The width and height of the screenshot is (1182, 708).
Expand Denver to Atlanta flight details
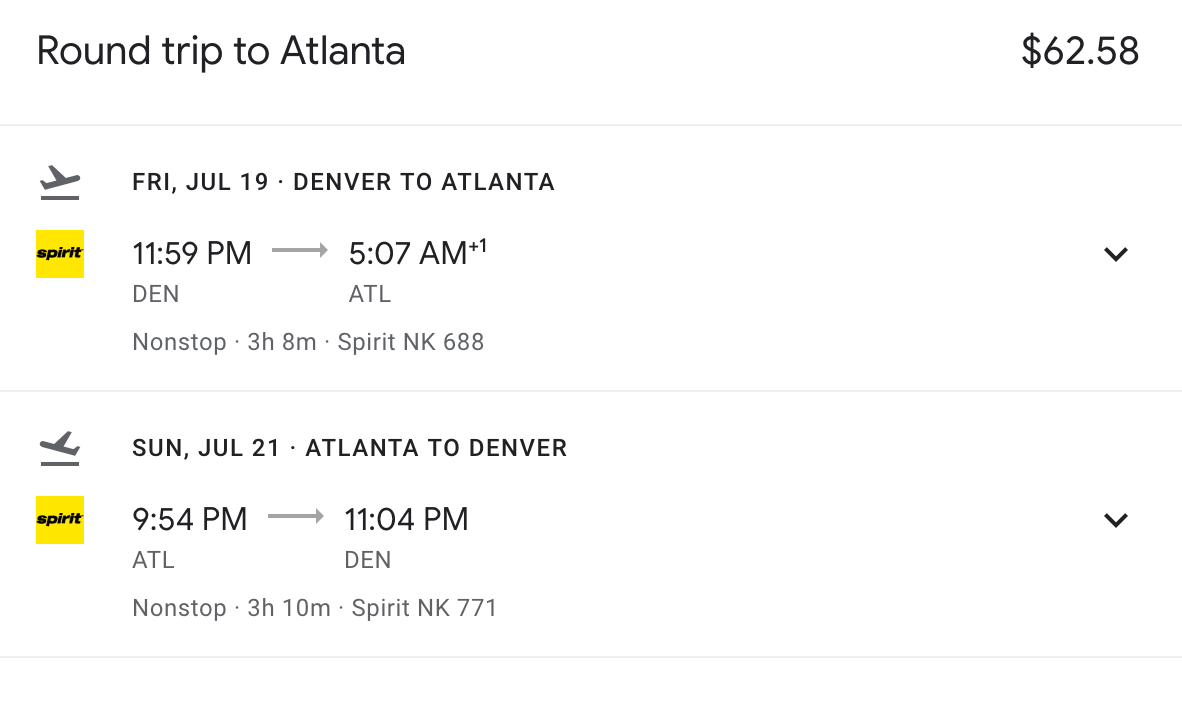pyautogui.click(x=1115, y=254)
